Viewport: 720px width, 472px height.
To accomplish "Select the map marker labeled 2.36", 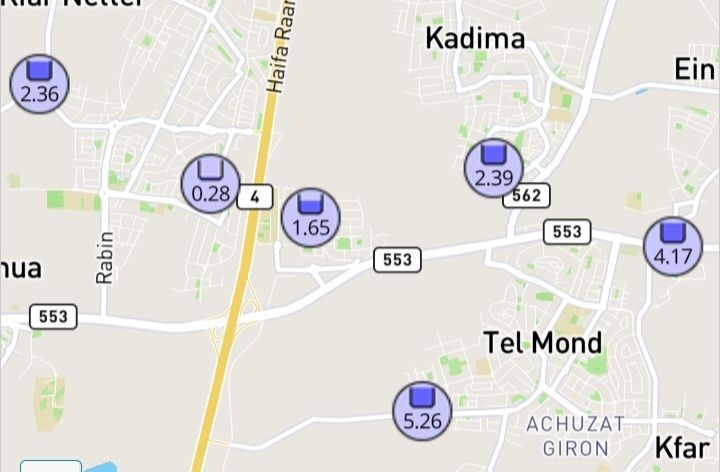I will point(40,84).
